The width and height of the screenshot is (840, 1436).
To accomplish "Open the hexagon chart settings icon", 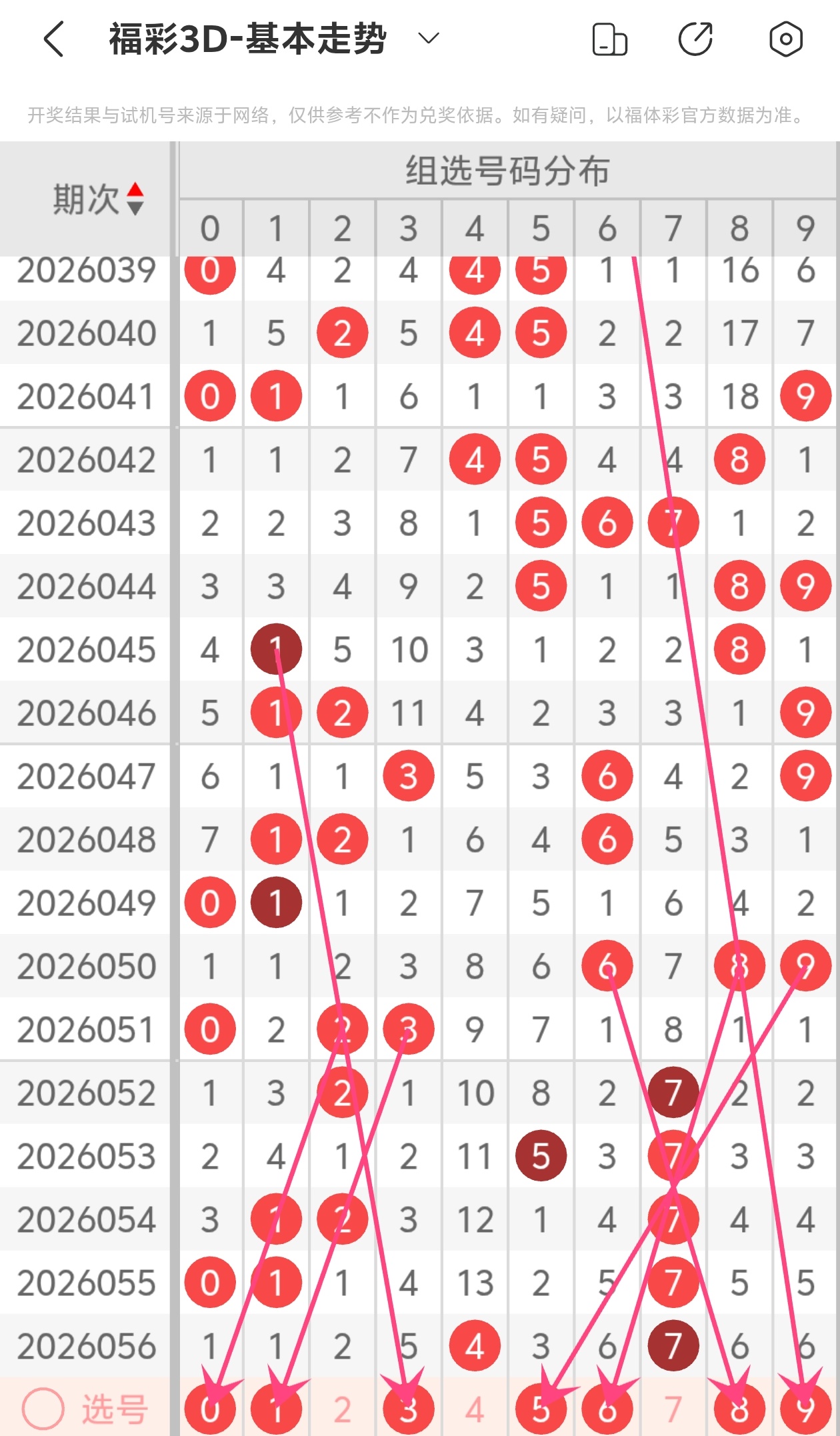I will pyautogui.click(x=785, y=39).
